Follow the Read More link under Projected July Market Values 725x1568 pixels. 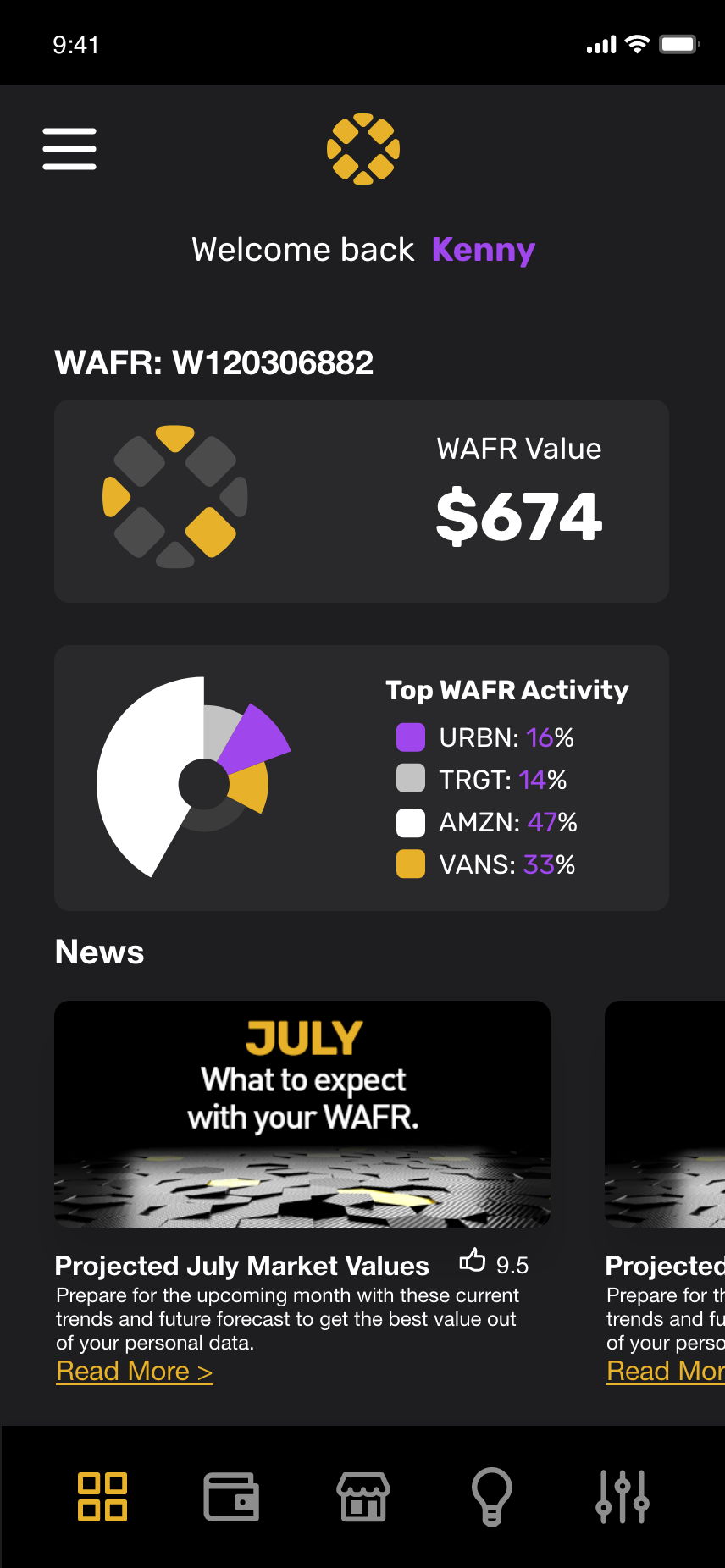click(134, 1371)
